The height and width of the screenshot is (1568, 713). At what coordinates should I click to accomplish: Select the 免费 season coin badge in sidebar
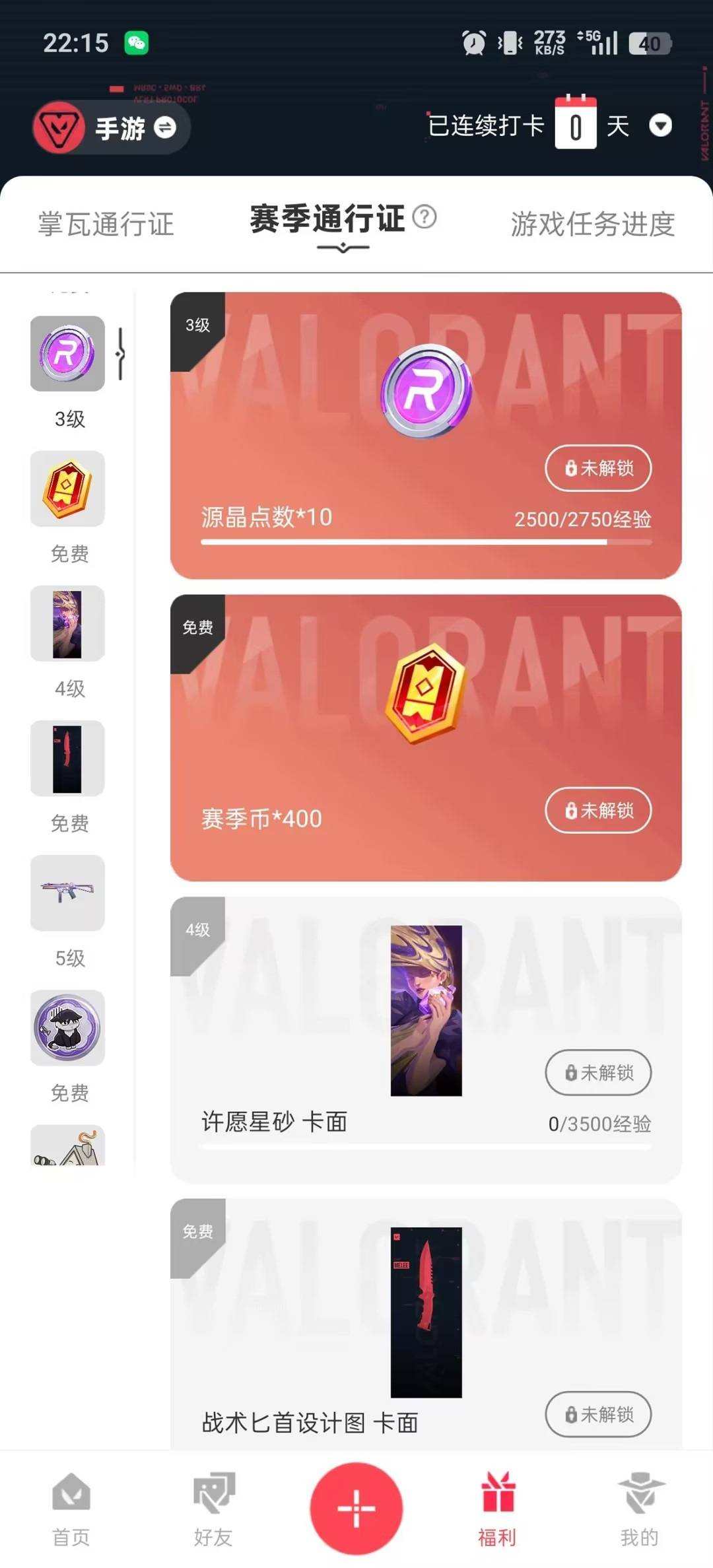[67, 489]
